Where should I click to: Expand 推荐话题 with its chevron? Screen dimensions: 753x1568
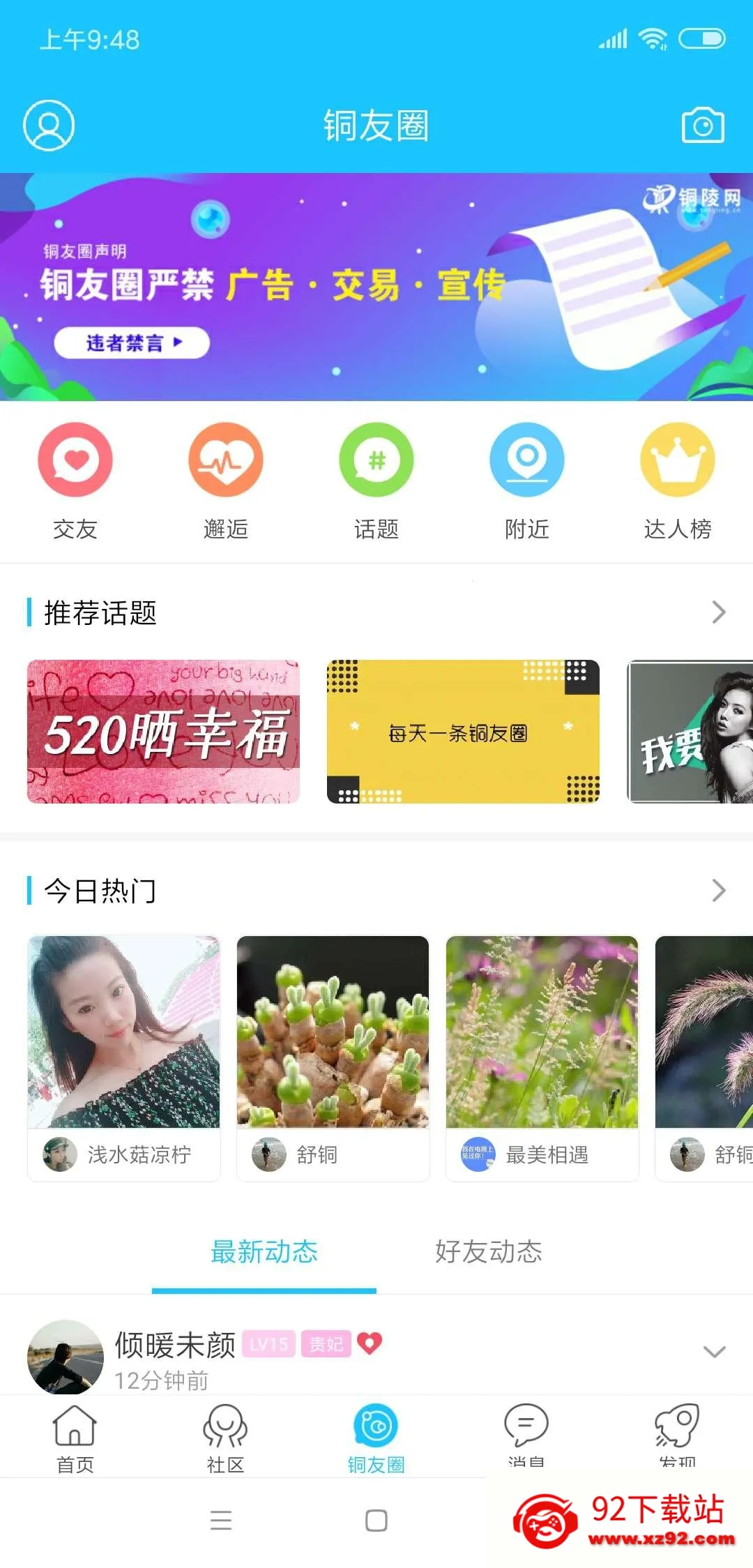719,612
